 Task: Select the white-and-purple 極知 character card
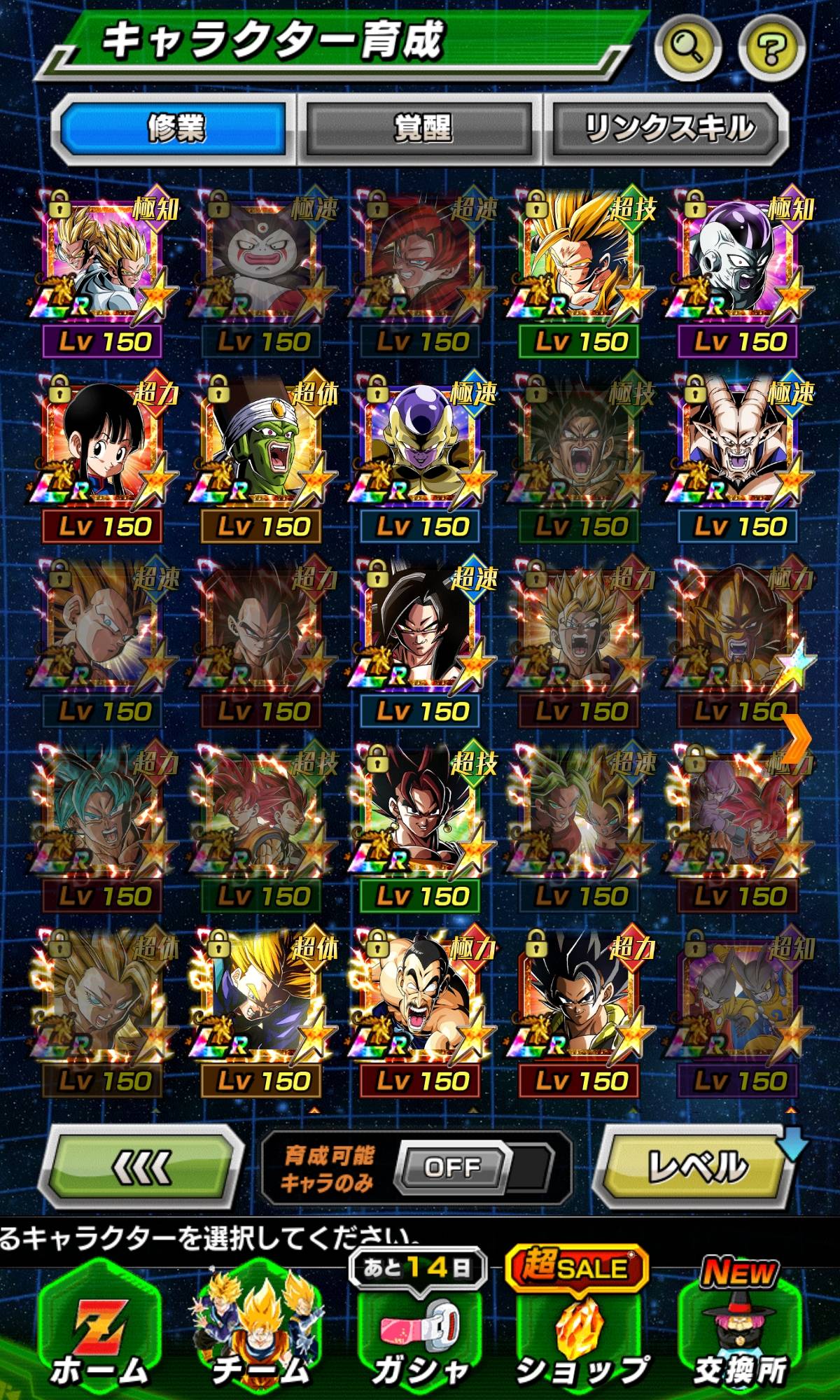[x=738, y=262]
